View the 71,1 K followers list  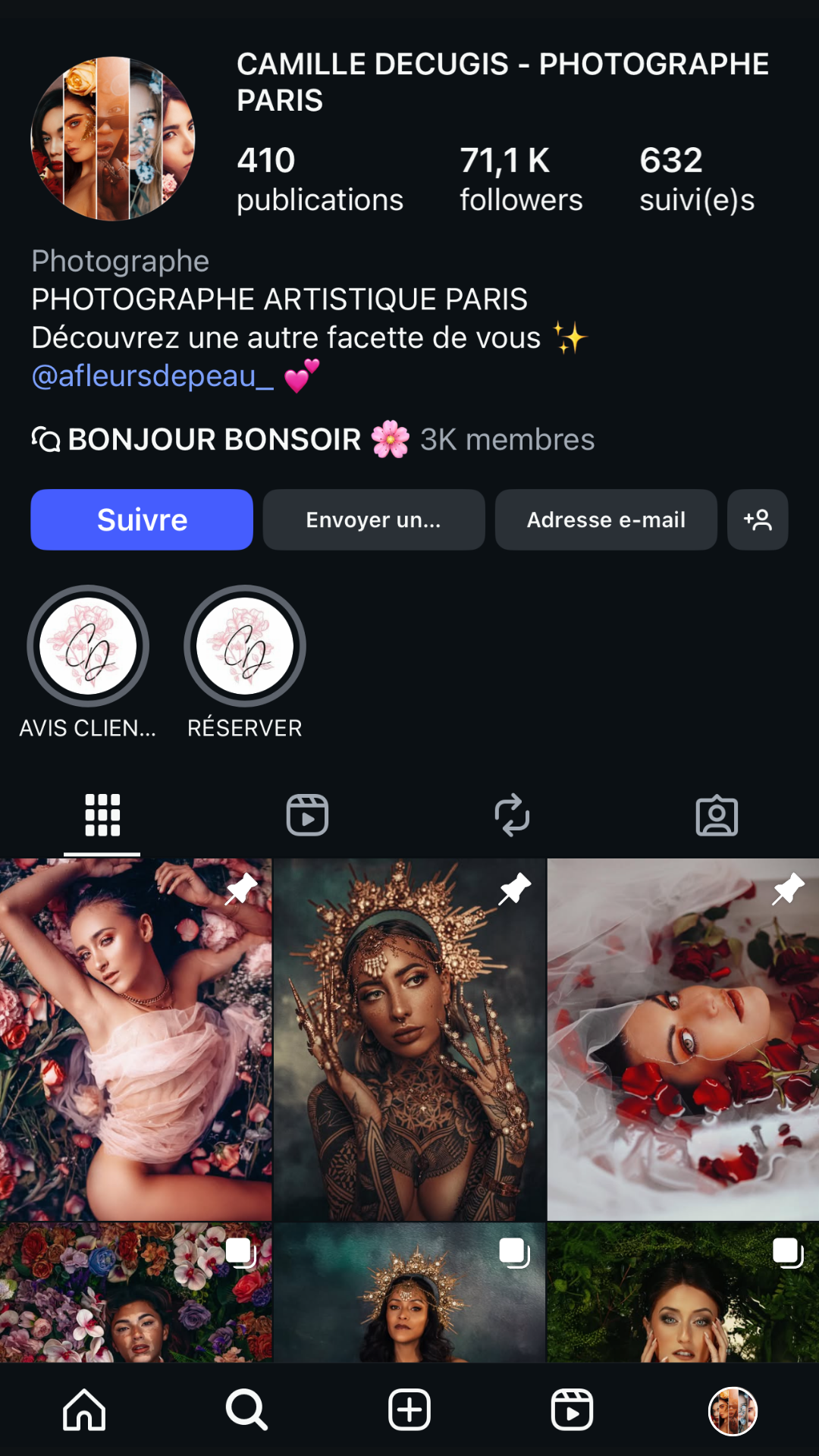(x=521, y=180)
